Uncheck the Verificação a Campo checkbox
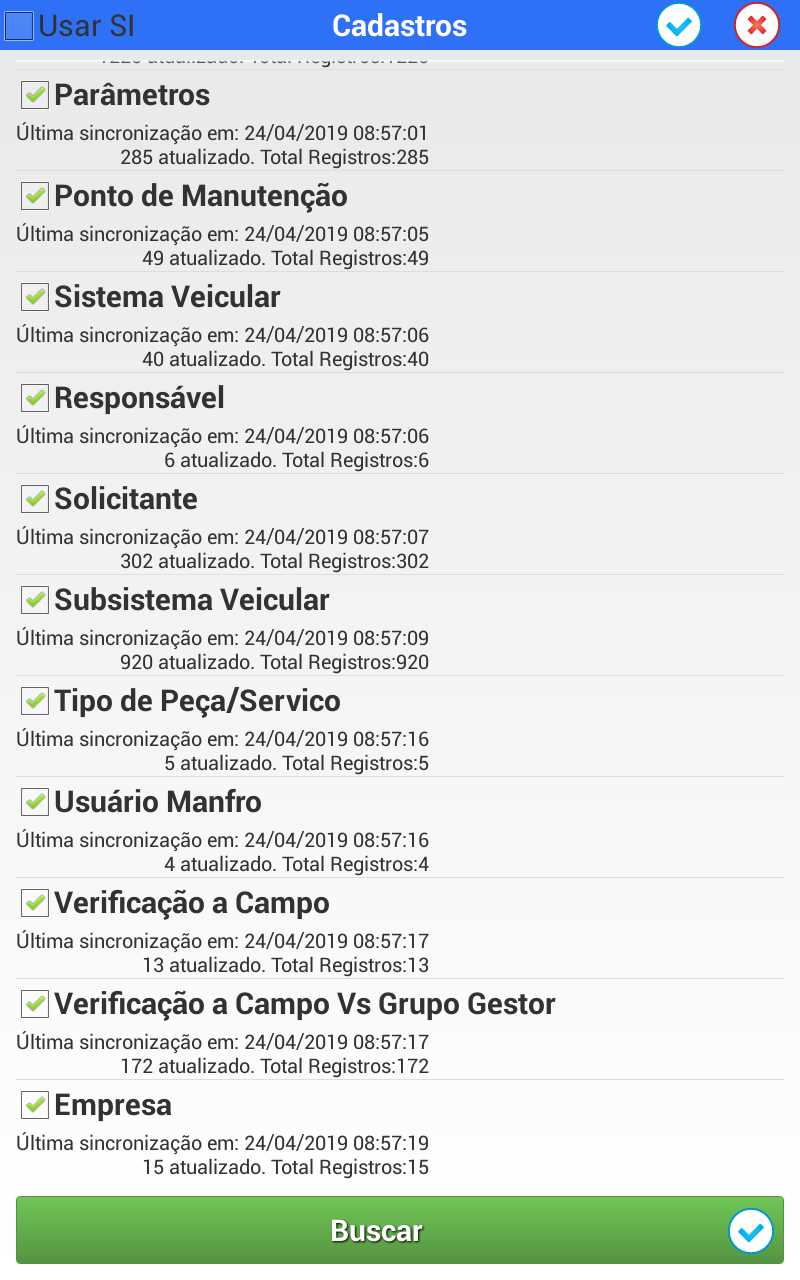Image resolution: width=800 pixels, height=1280 pixels. pos(35,903)
